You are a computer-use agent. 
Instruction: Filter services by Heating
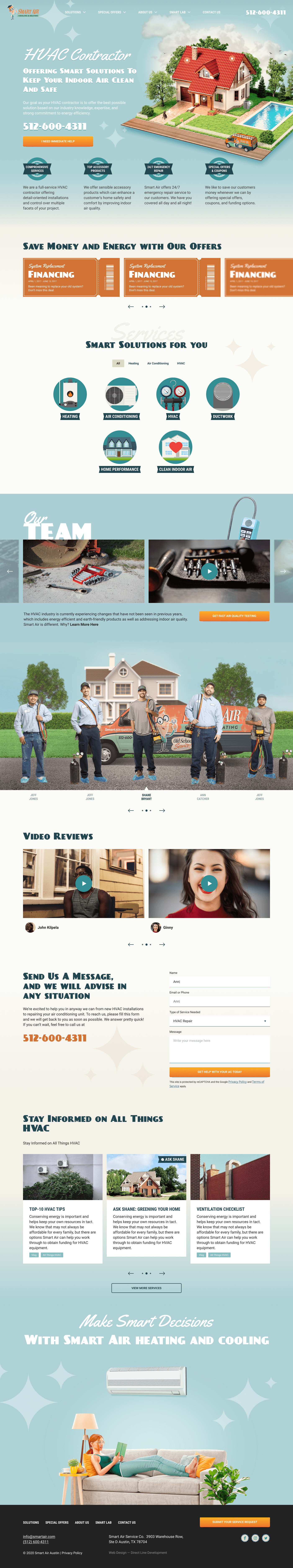coord(133,363)
